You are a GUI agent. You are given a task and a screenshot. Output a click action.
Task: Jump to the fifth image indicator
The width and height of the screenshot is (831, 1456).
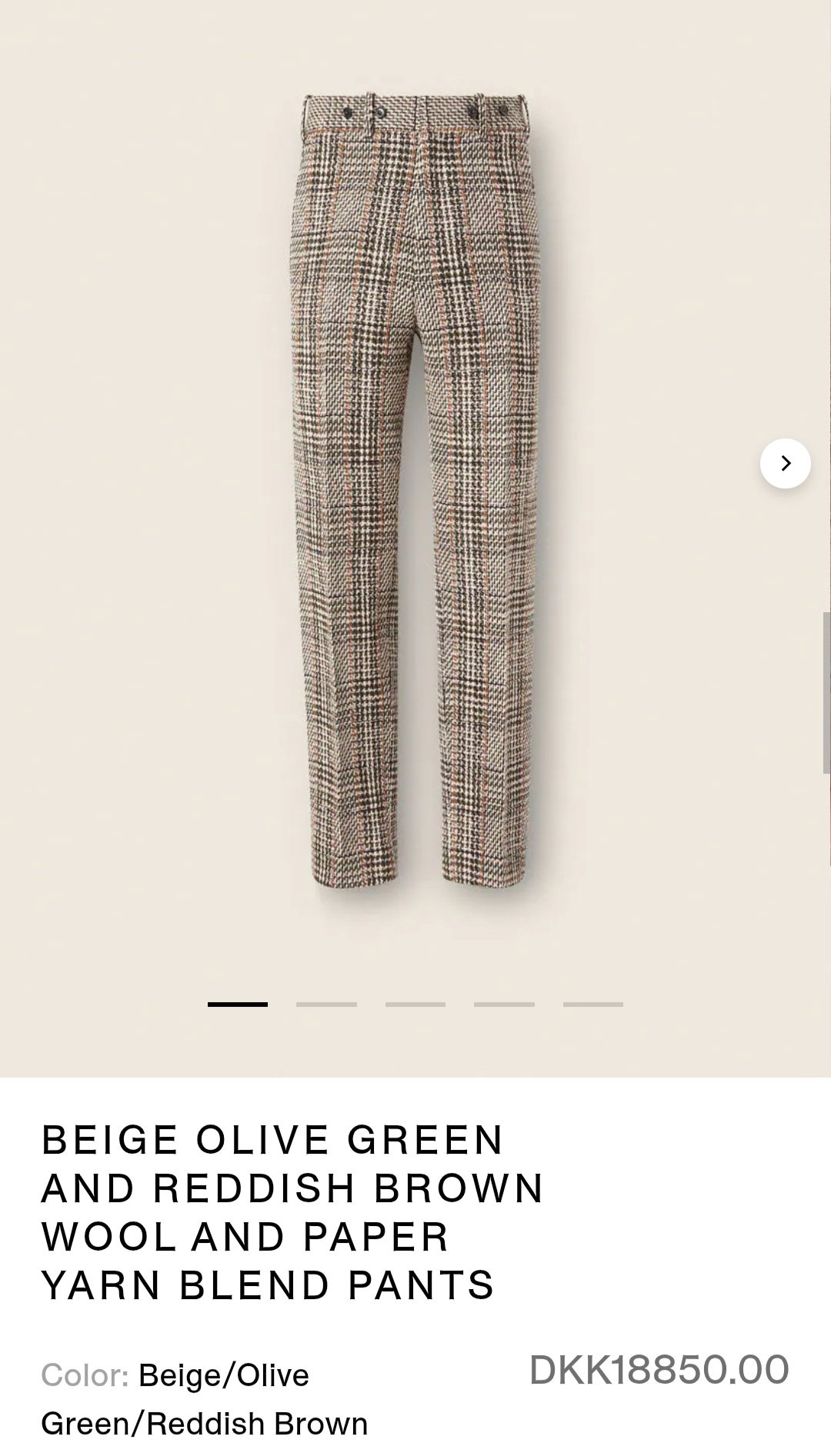pos(593,1004)
